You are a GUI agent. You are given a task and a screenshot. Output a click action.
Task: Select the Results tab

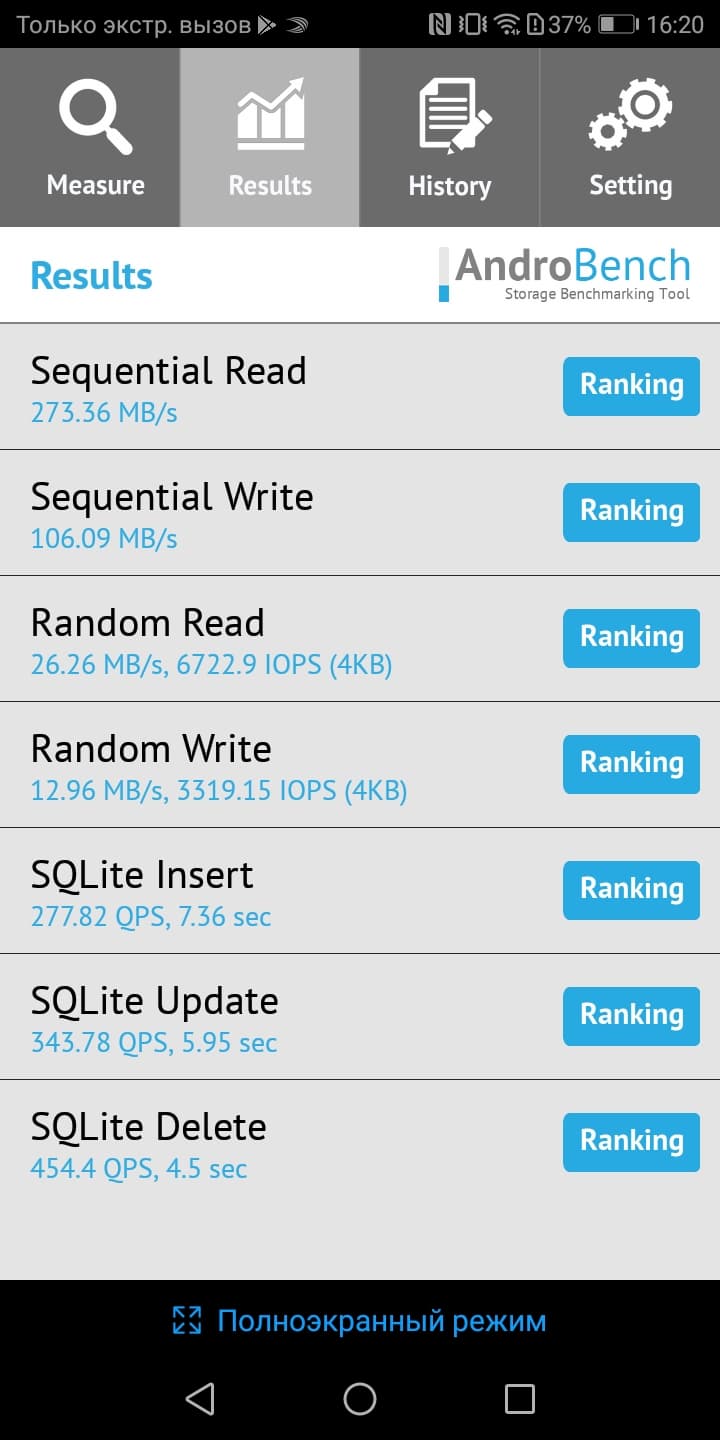coord(270,138)
